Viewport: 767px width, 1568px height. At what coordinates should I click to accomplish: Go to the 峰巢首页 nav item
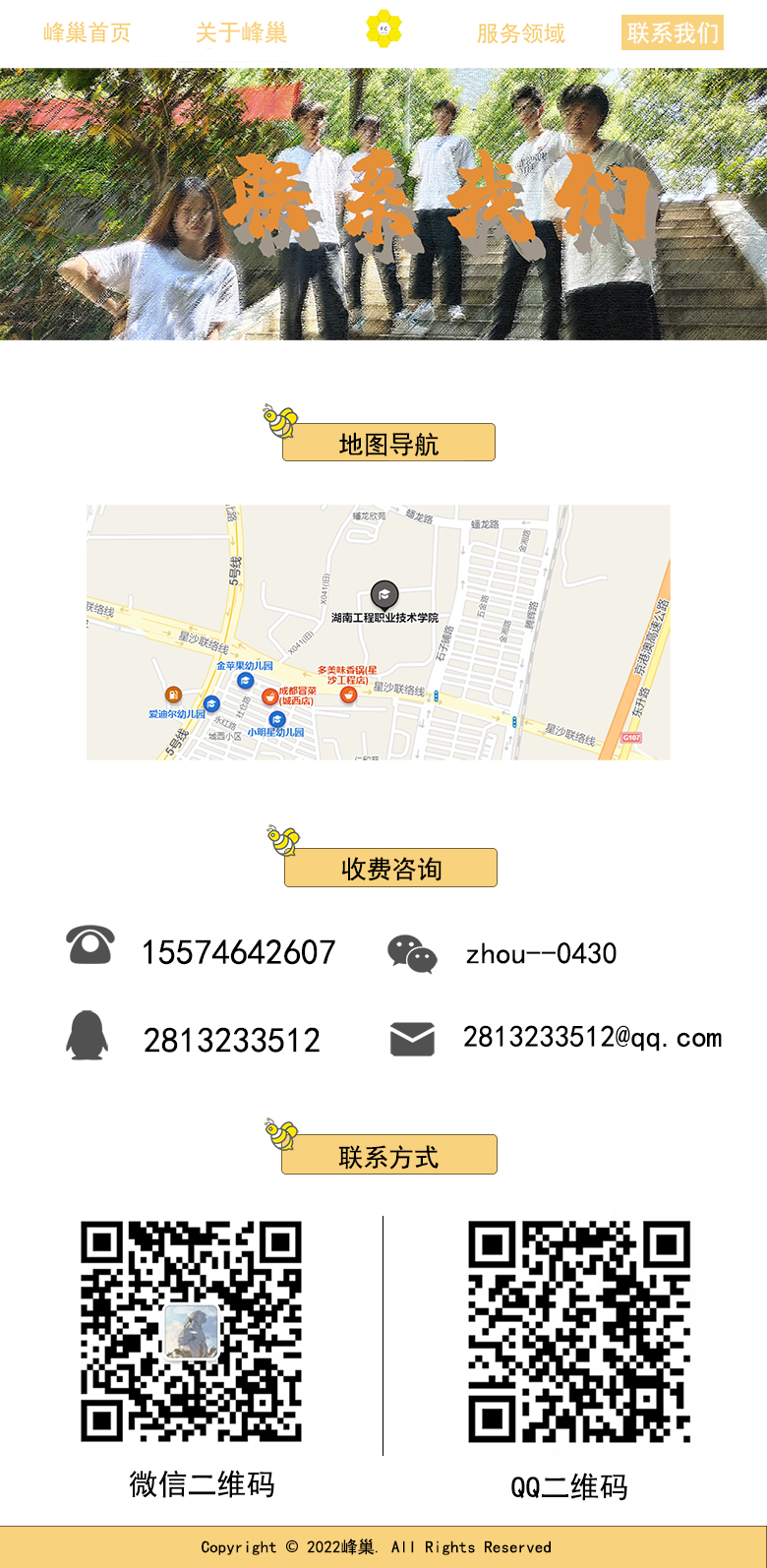(x=87, y=33)
